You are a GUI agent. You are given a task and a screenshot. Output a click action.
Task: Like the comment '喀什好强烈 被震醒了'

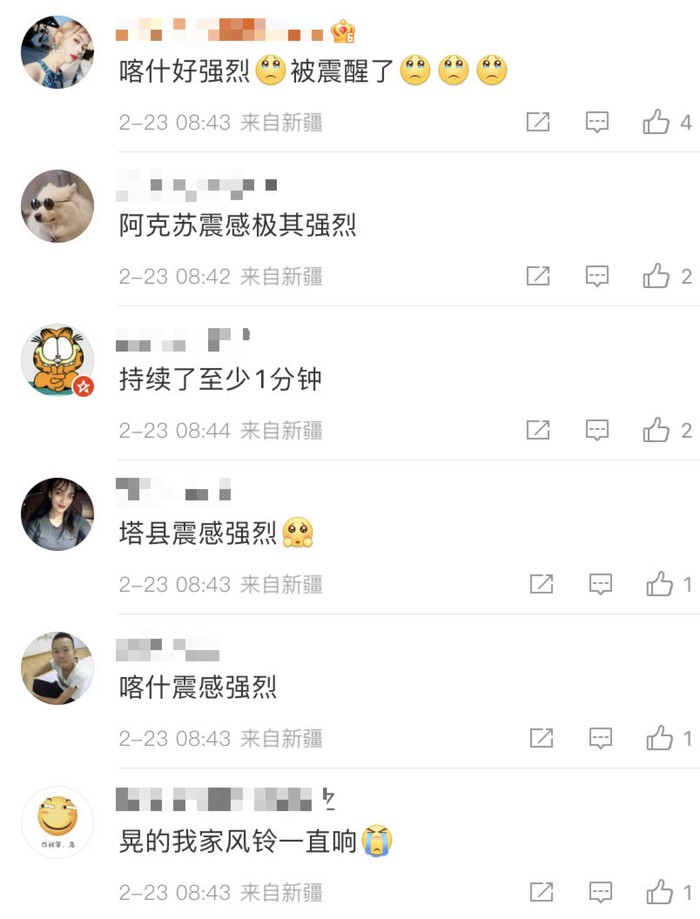(x=657, y=123)
